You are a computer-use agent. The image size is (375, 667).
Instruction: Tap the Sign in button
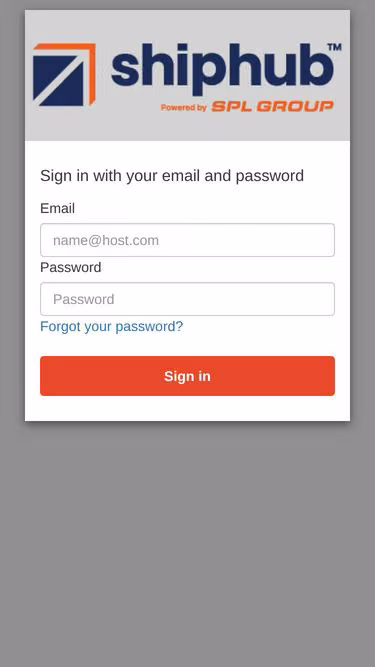(188, 376)
